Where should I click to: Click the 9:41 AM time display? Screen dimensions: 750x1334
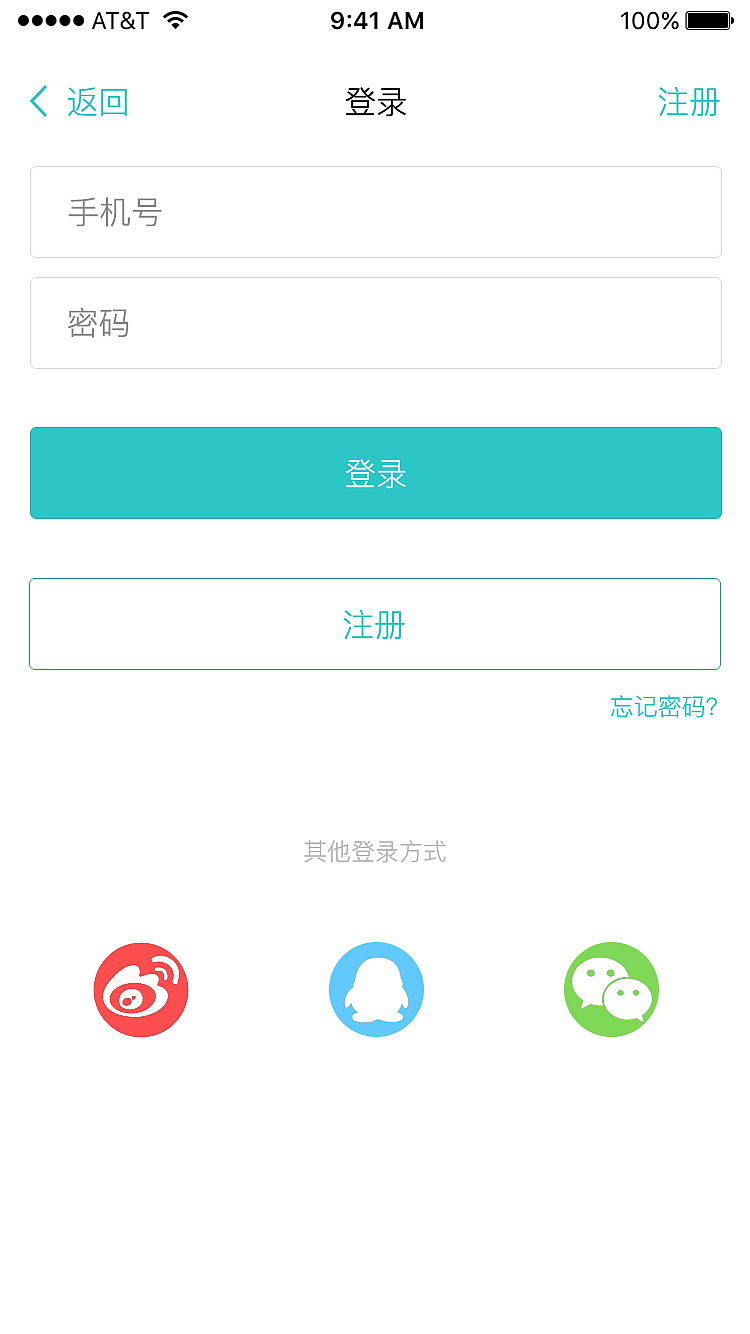(376, 19)
